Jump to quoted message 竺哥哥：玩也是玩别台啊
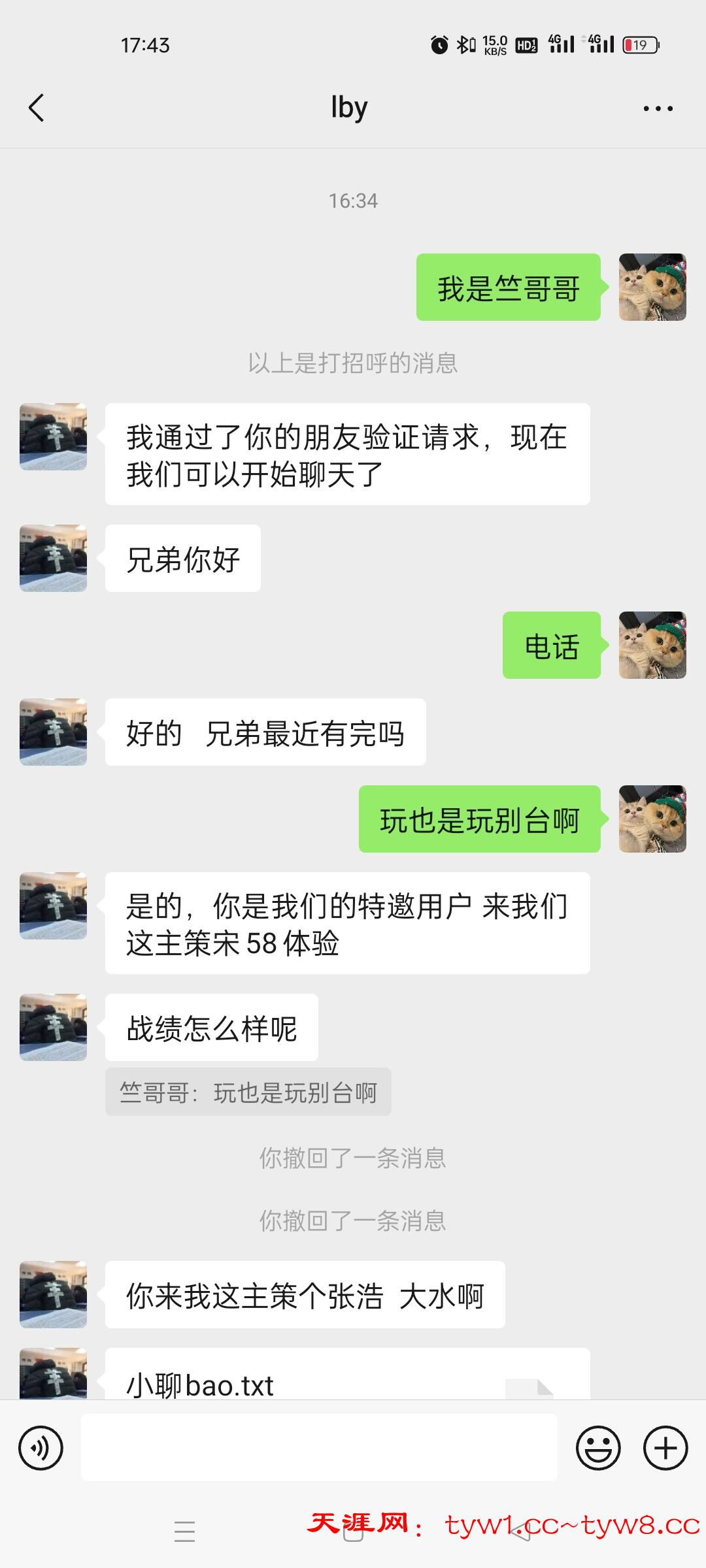 248,1092
